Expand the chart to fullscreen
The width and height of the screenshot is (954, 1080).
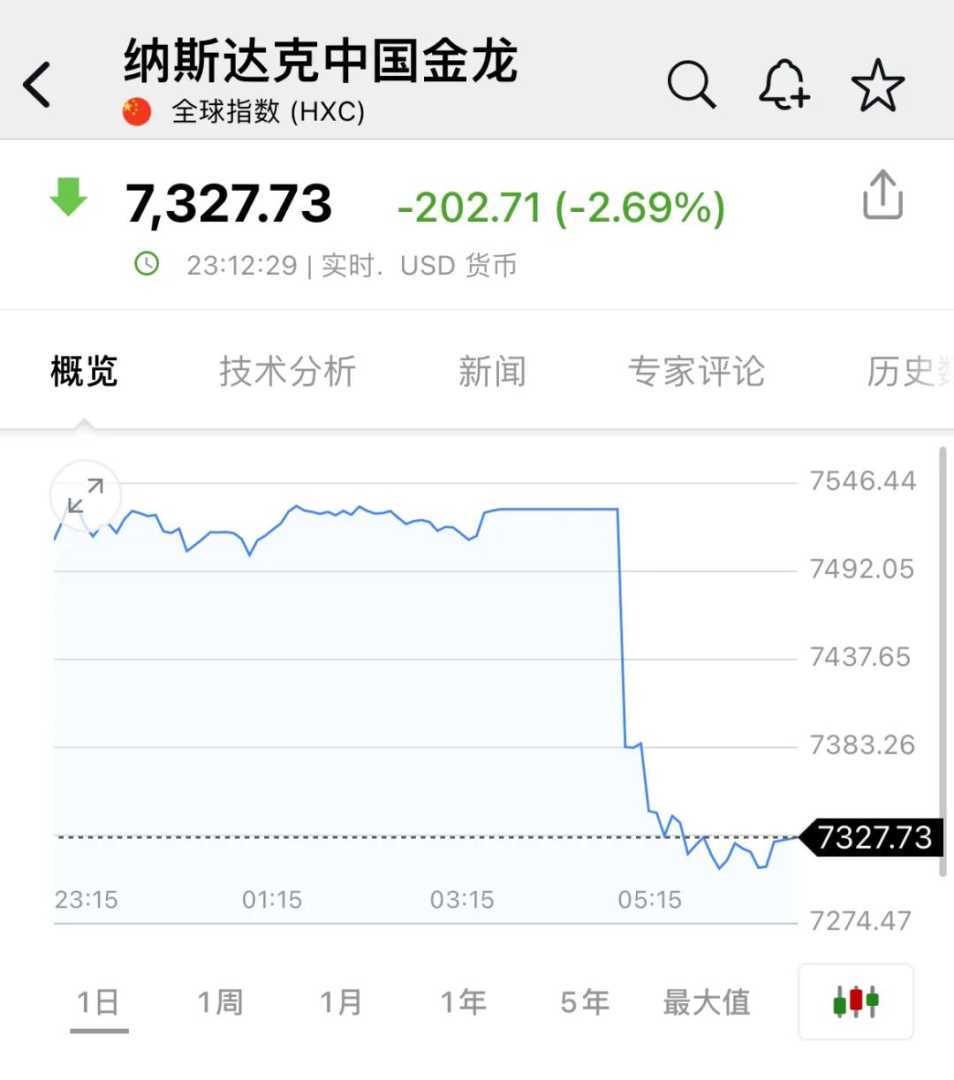click(86, 495)
